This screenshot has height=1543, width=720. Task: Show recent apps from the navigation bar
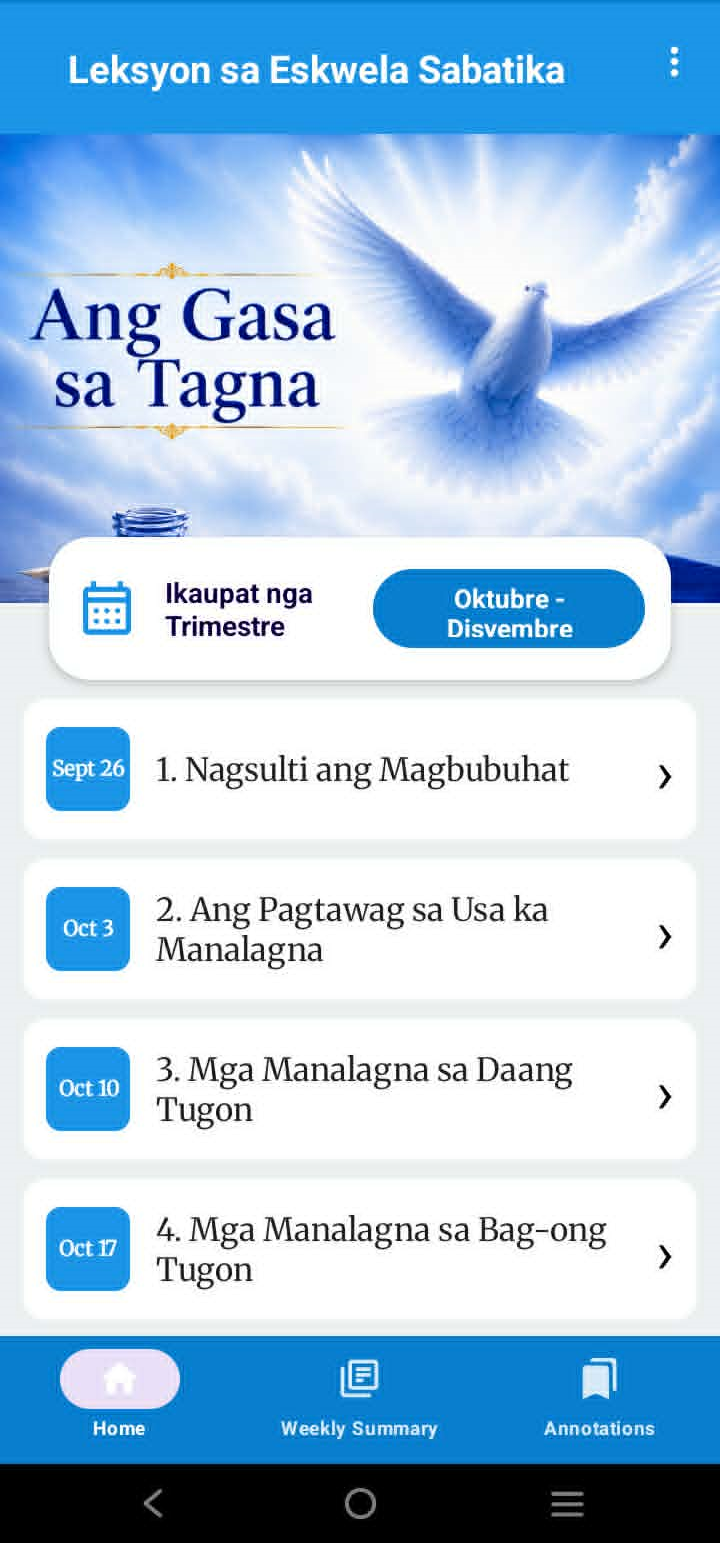567,1503
